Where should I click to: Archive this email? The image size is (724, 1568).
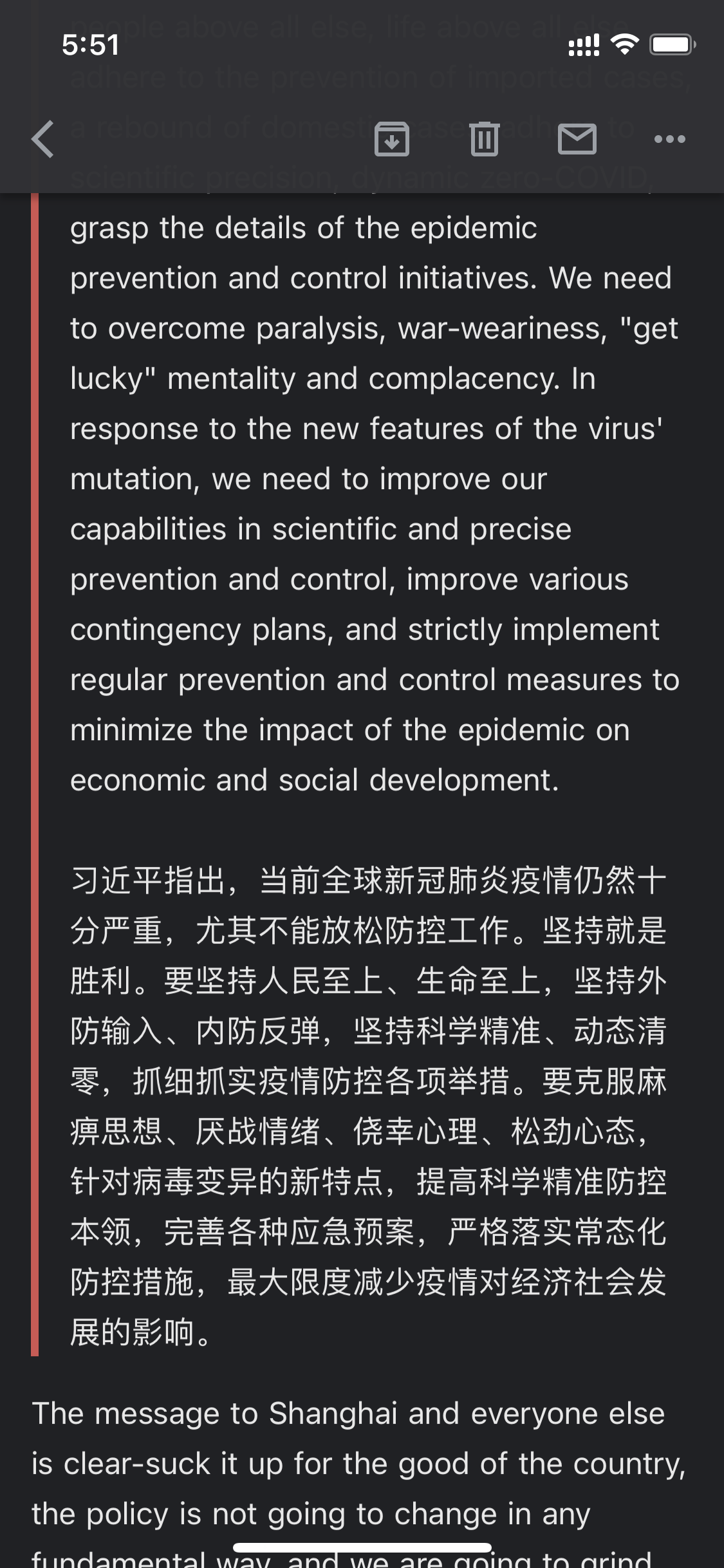tap(392, 139)
